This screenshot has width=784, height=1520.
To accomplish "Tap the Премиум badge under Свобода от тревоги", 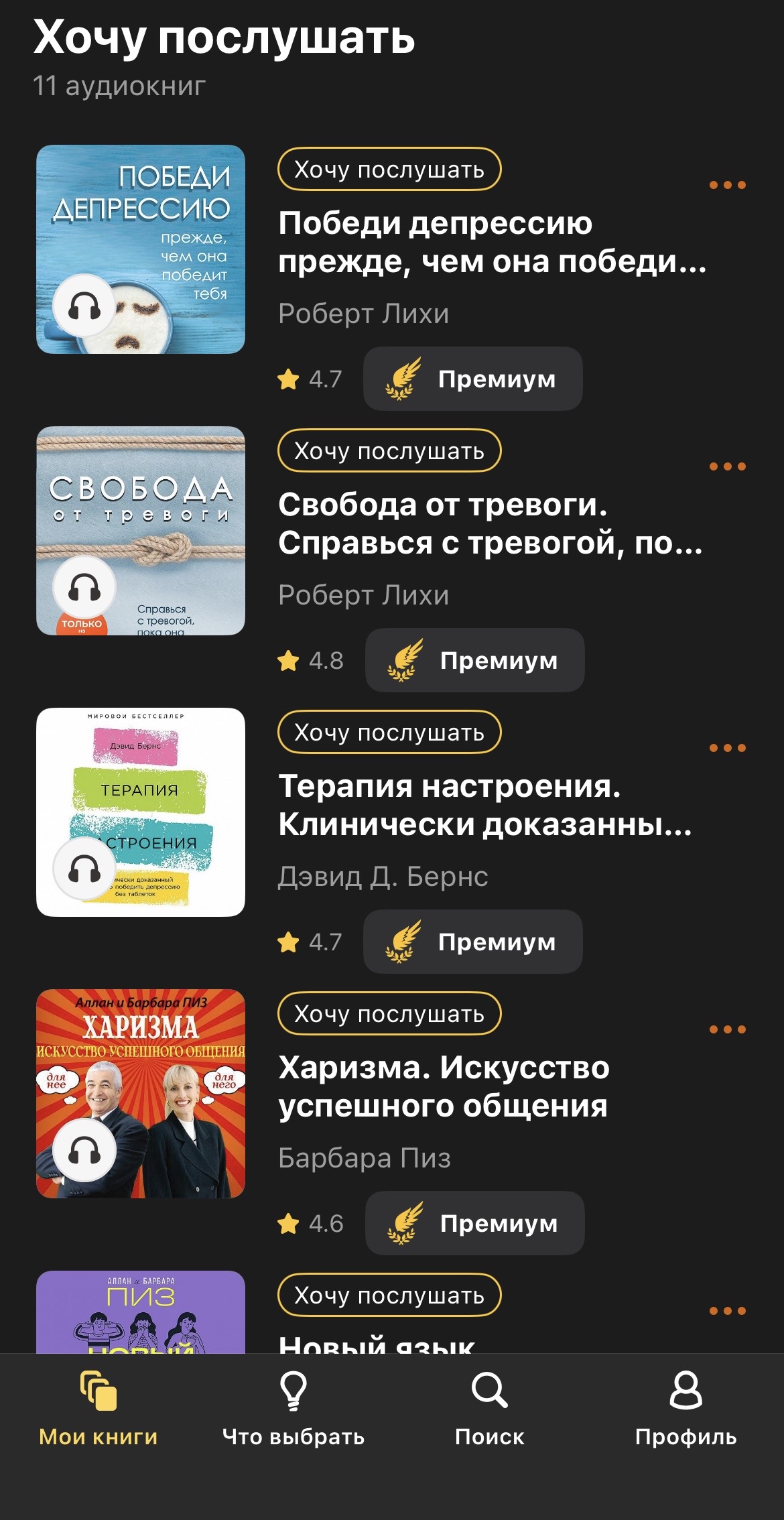I will click(474, 660).
